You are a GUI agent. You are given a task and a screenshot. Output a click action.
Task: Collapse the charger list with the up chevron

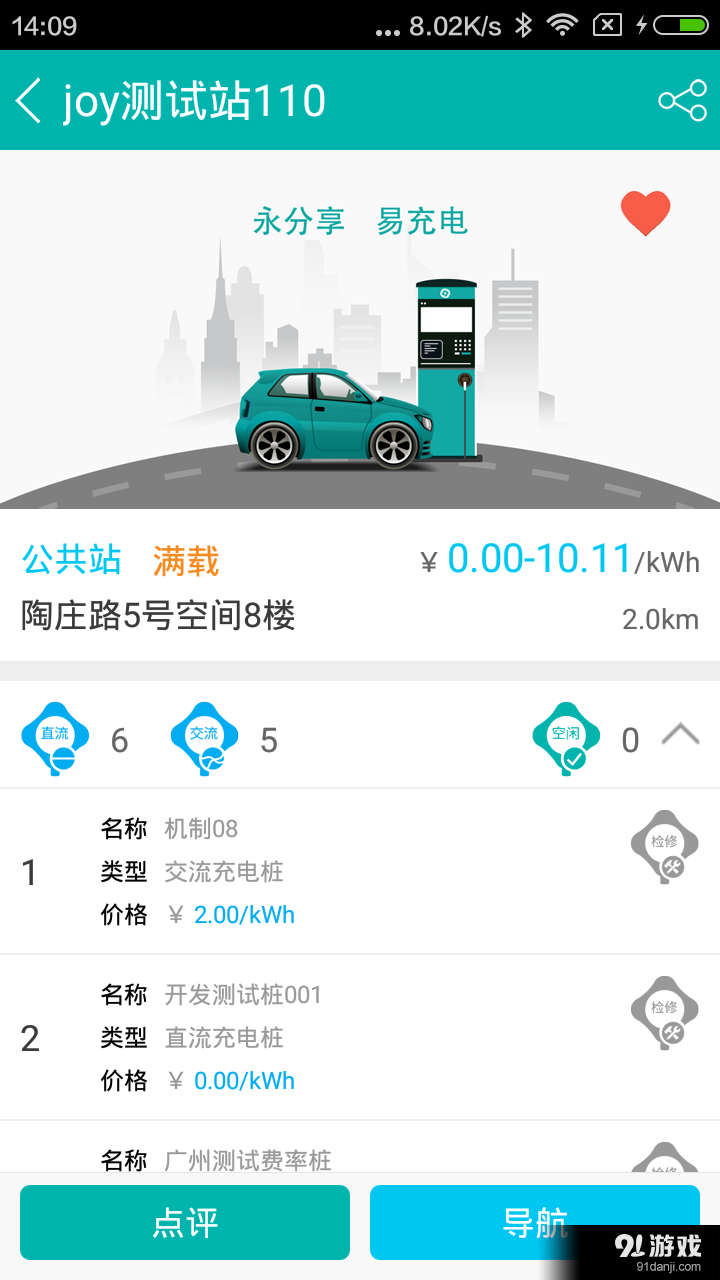[x=681, y=733]
